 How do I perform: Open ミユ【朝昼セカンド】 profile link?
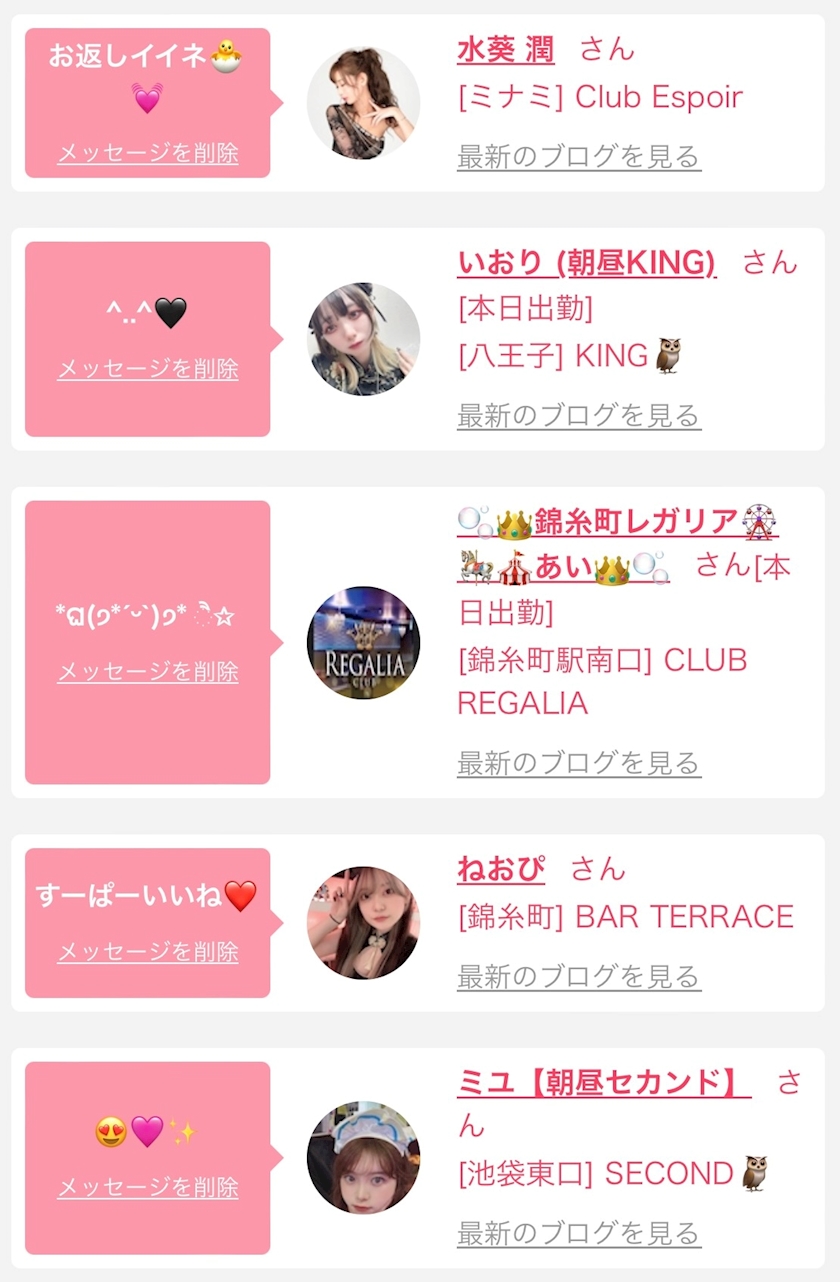(604, 1082)
